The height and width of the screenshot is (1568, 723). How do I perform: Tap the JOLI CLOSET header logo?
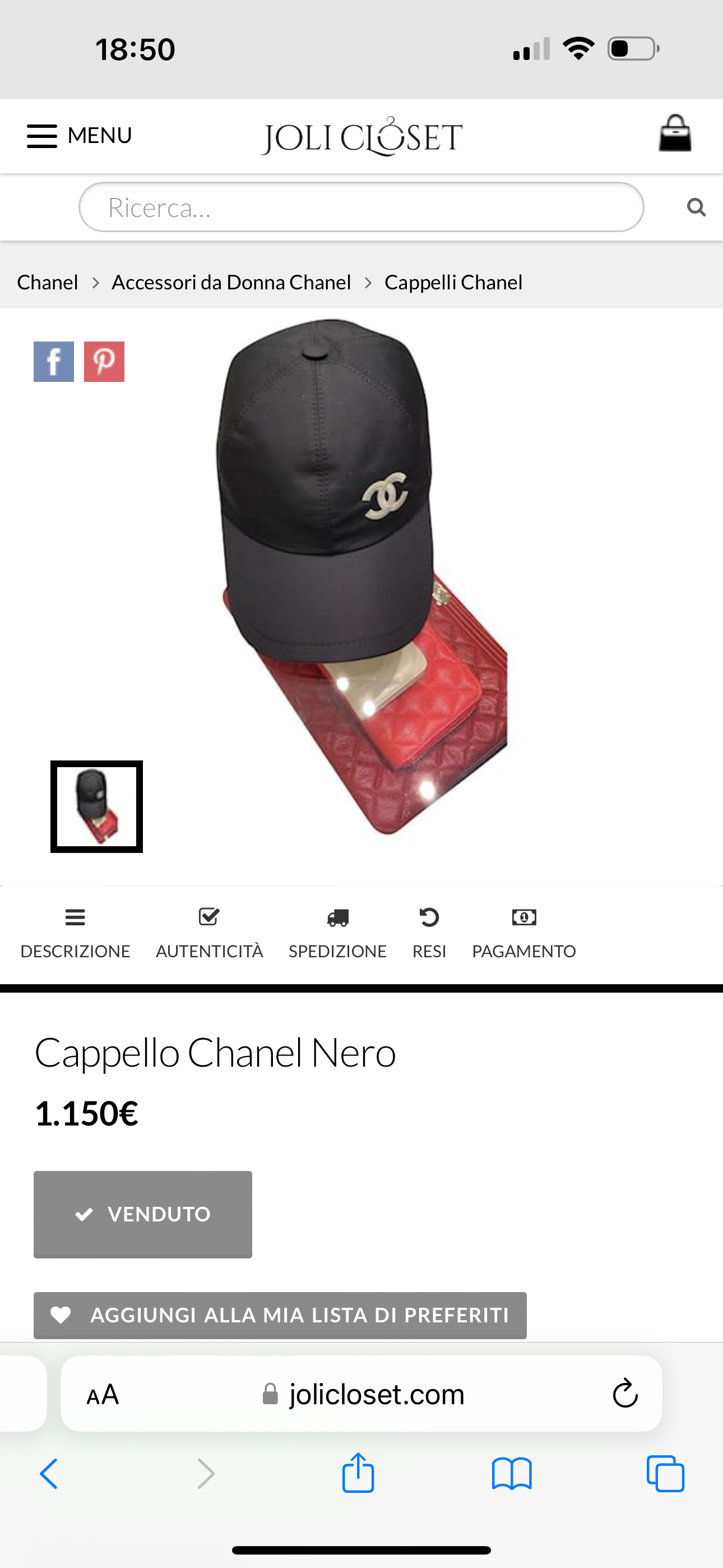(x=361, y=136)
